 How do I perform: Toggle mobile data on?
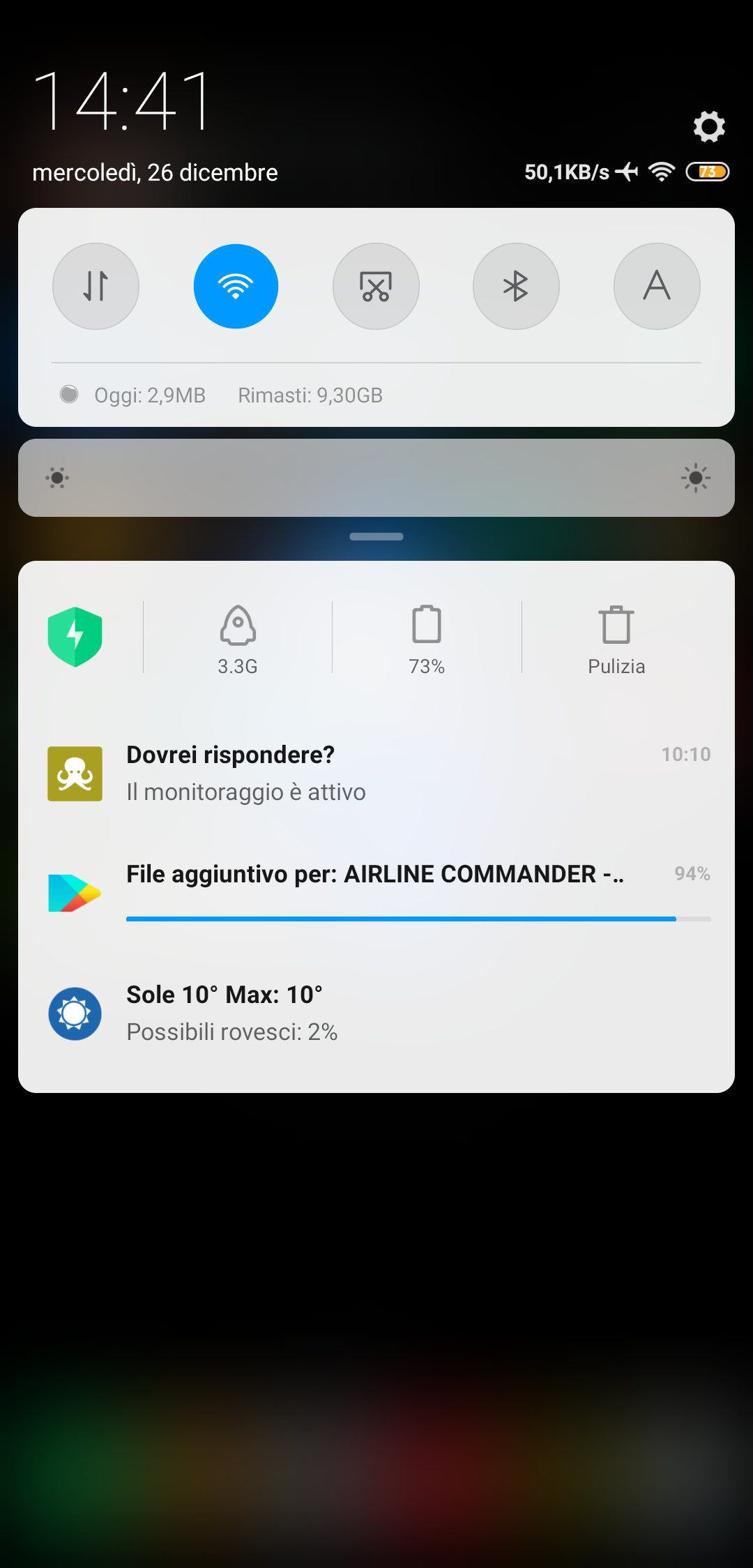click(96, 286)
